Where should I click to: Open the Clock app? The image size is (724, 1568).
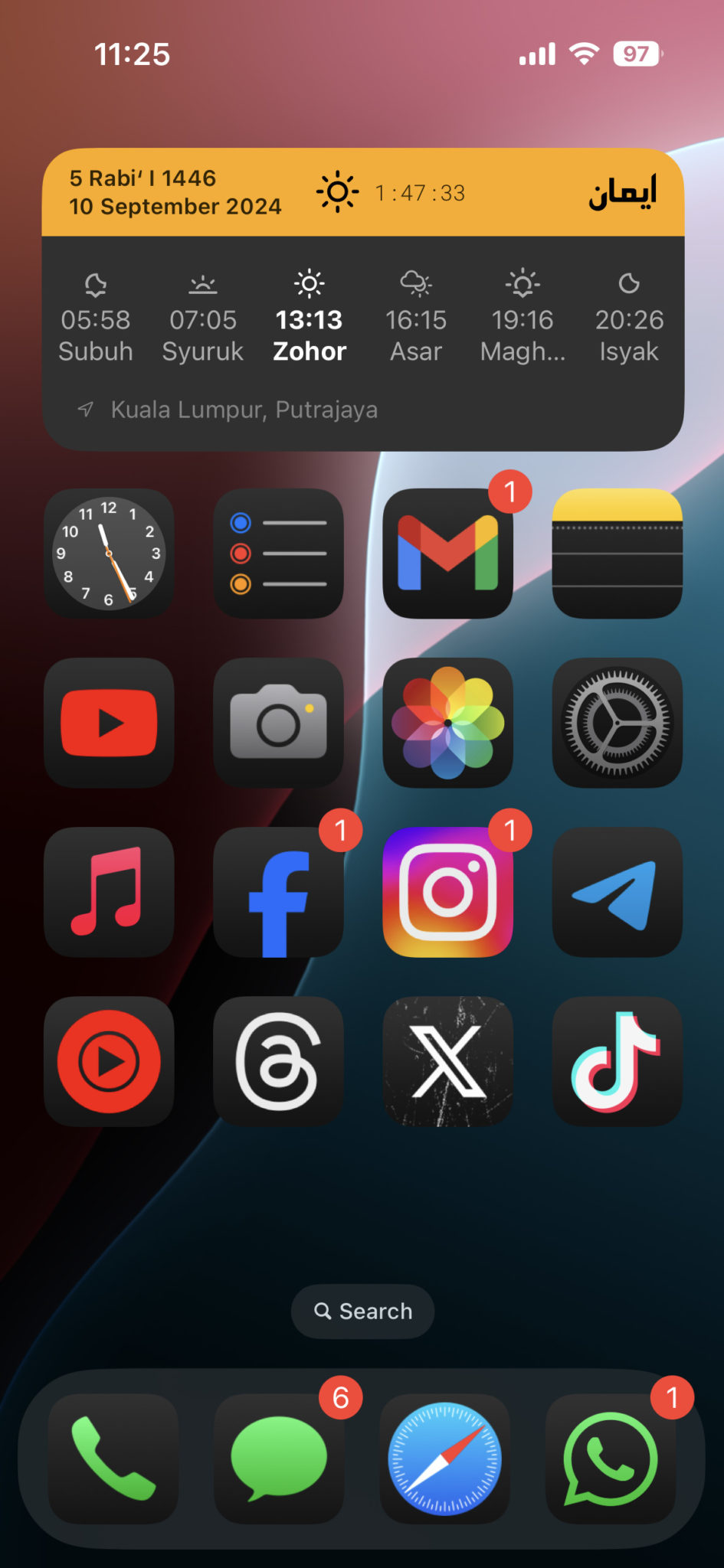coord(109,553)
